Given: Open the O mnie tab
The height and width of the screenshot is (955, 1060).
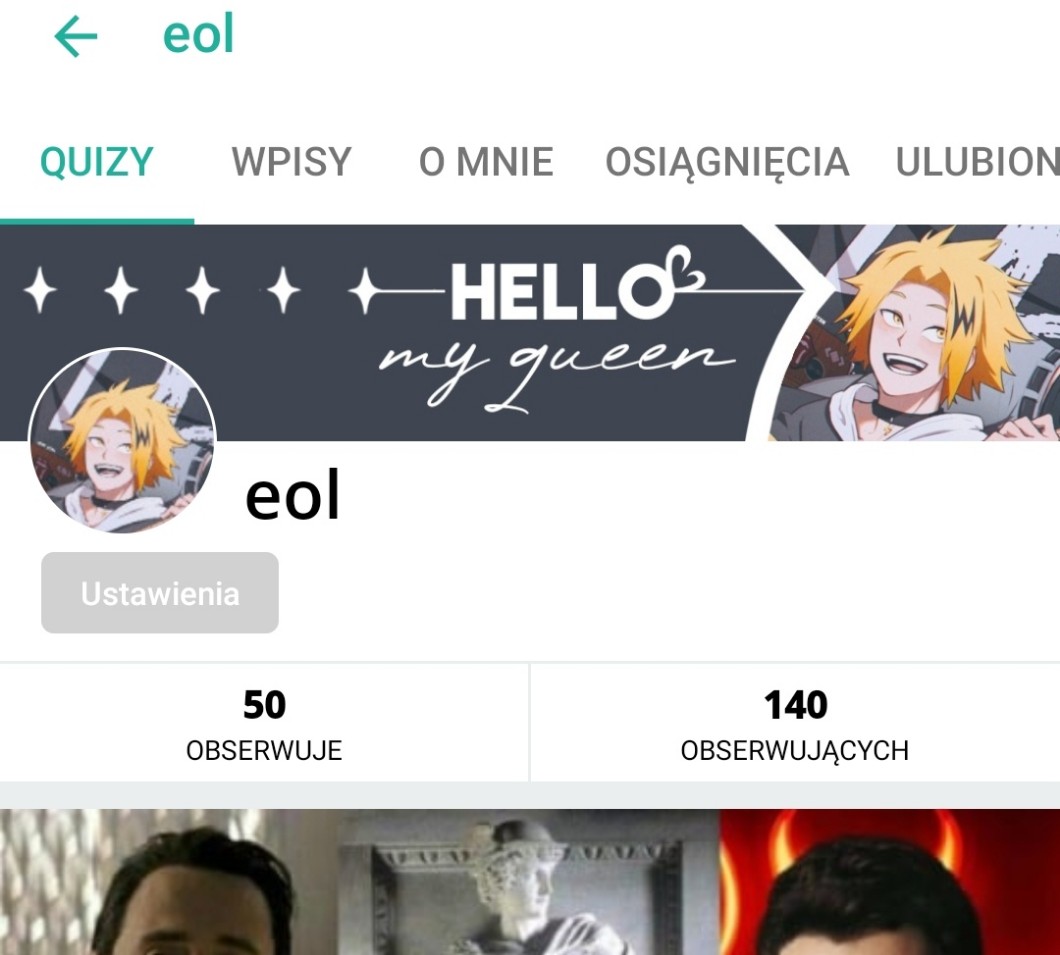Looking at the screenshot, I should [485, 162].
